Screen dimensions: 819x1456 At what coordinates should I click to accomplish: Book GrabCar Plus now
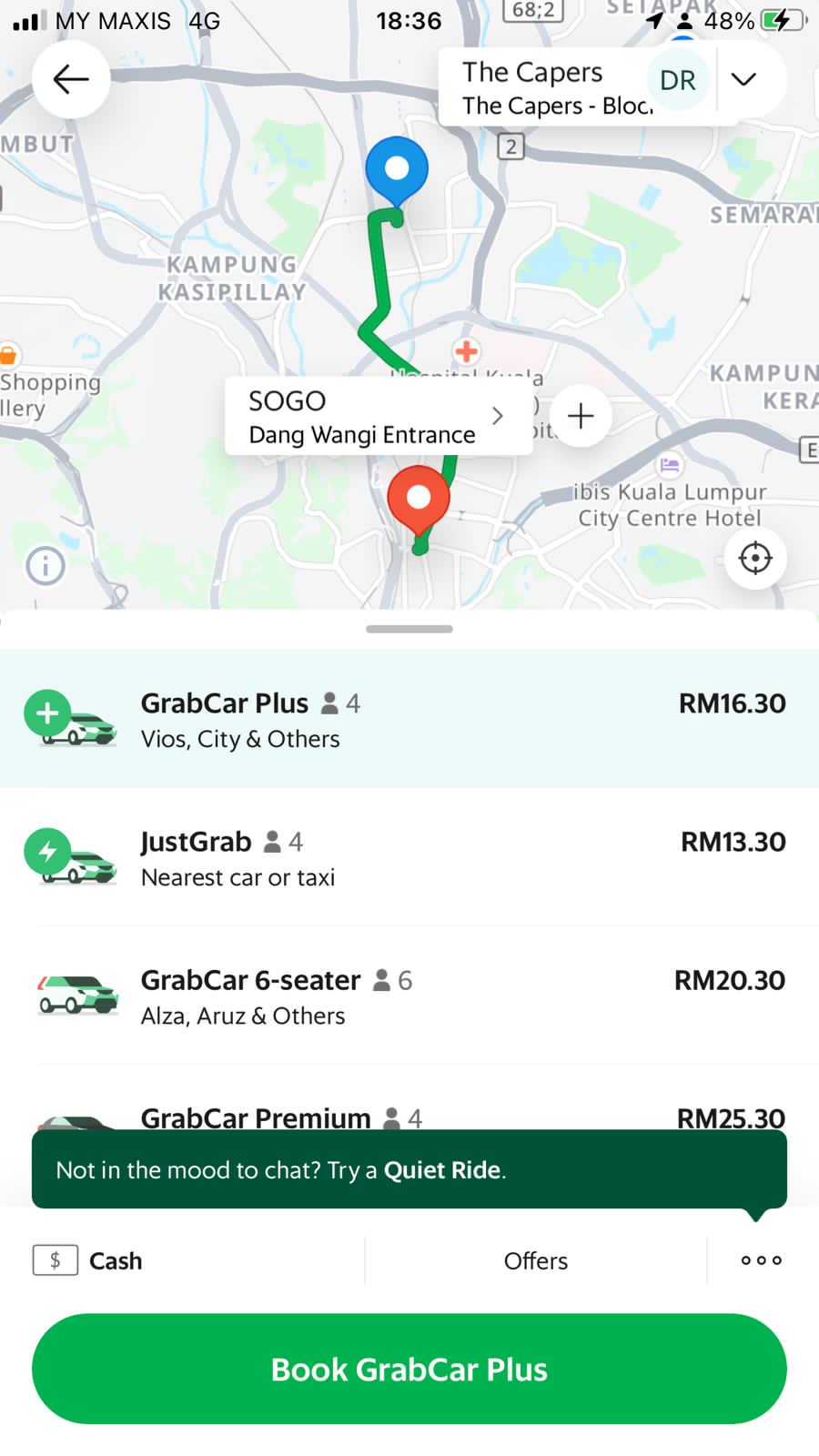[x=409, y=1369]
